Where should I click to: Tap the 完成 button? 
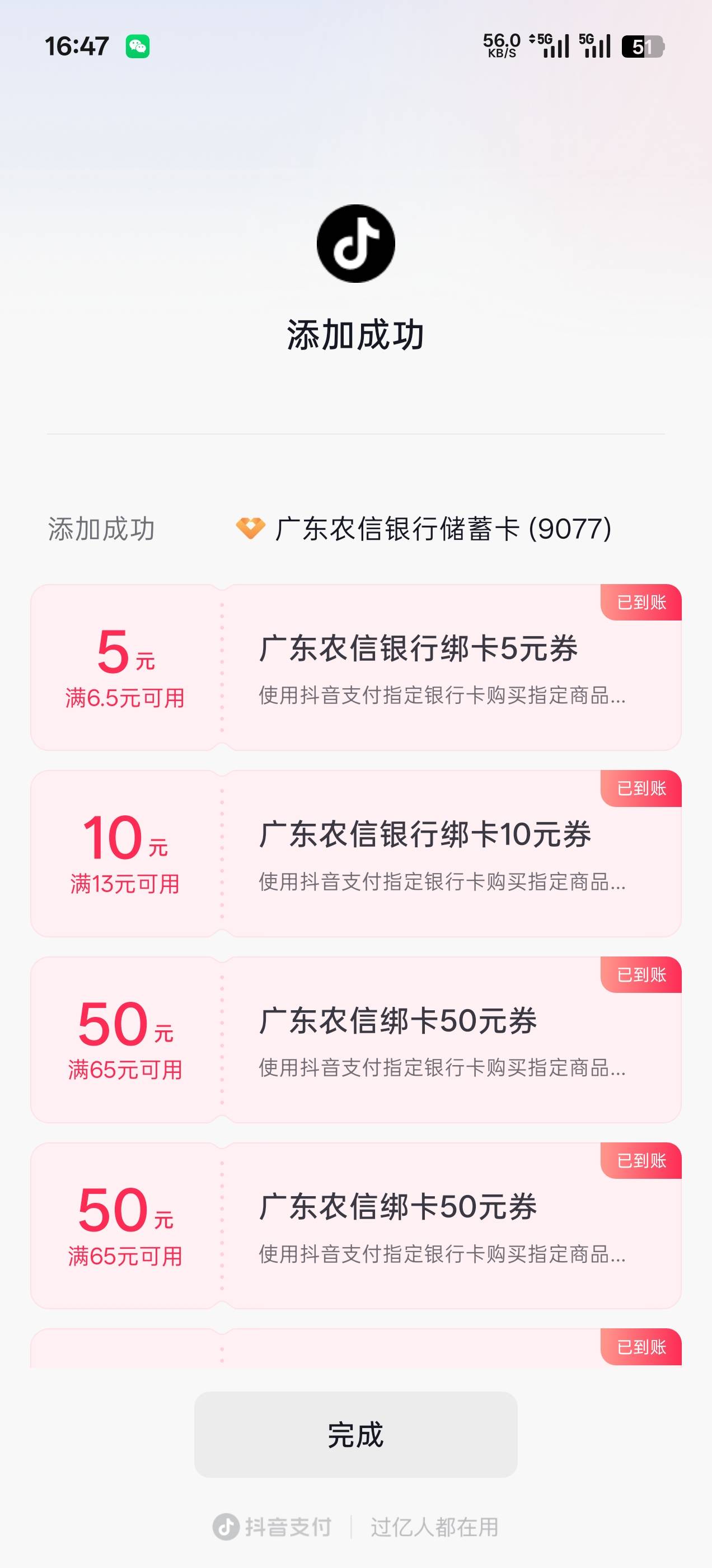tap(355, 1434)
